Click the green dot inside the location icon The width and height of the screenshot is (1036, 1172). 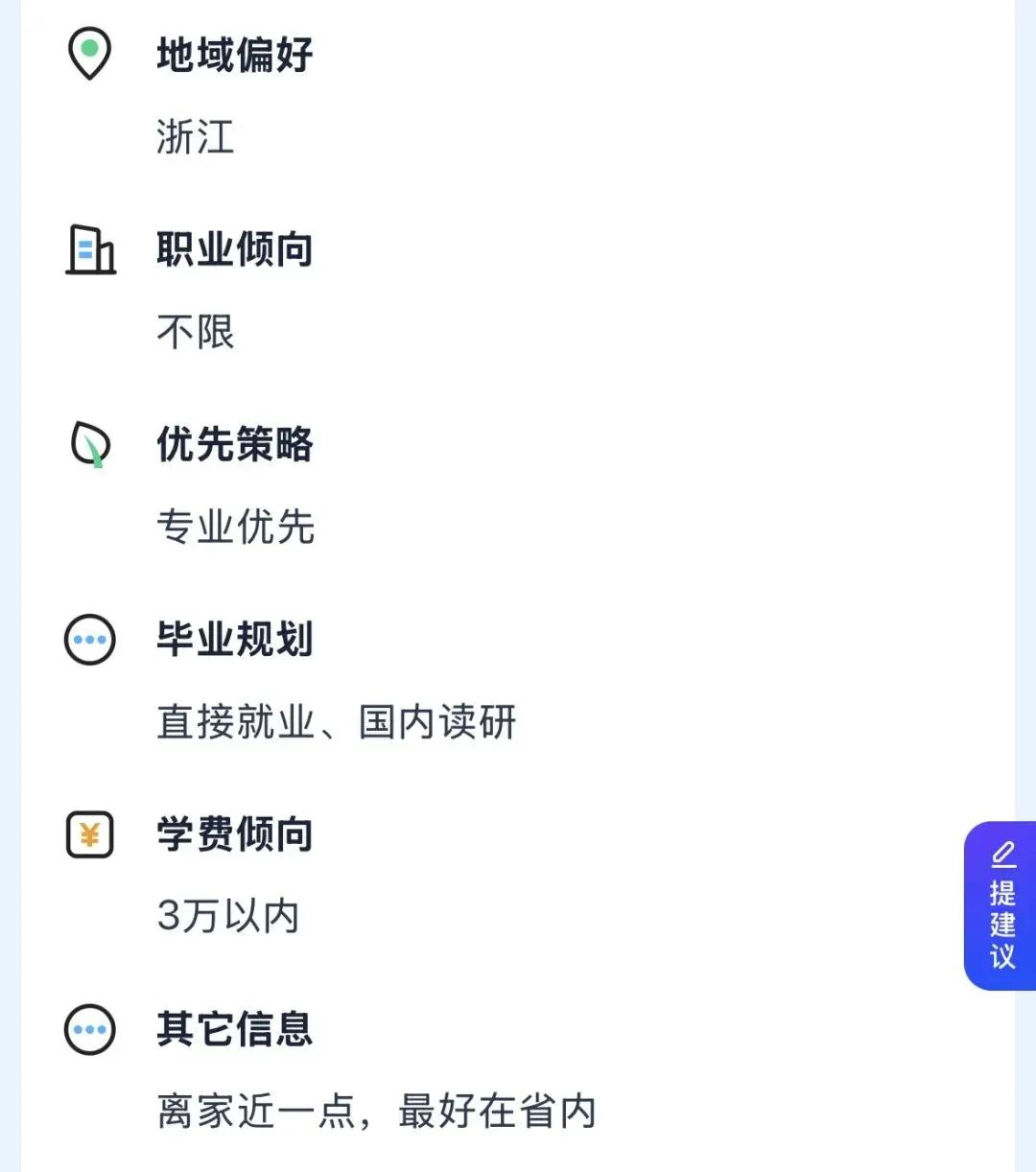point(89,47)
